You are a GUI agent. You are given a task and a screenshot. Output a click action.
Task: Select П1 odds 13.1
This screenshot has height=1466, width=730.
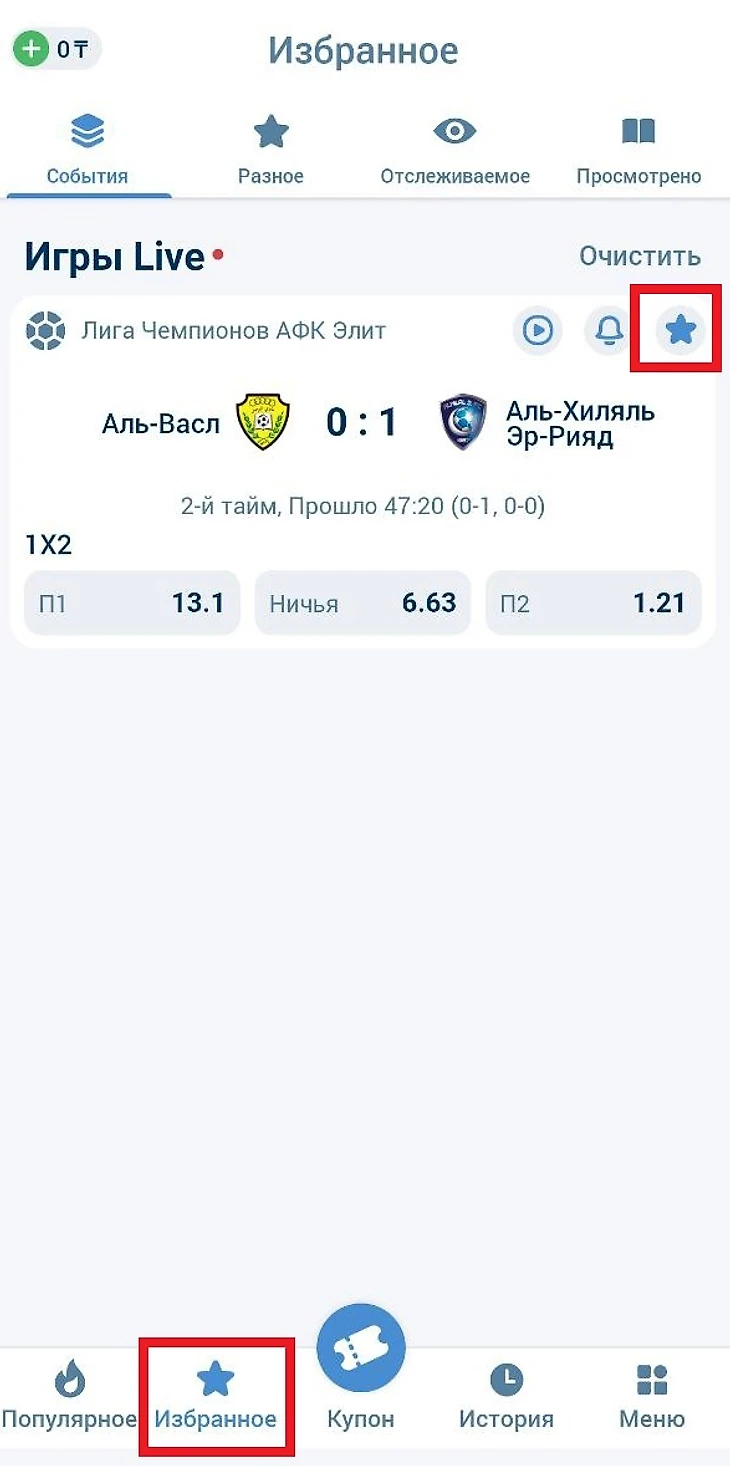132,603
